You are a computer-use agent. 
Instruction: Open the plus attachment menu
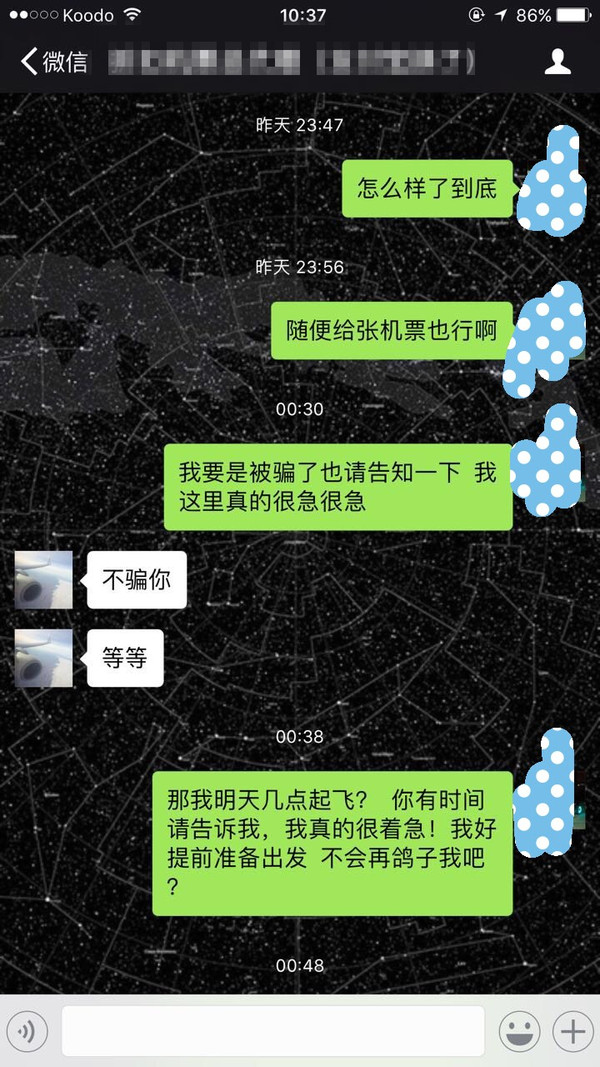tap(573, 1031)
